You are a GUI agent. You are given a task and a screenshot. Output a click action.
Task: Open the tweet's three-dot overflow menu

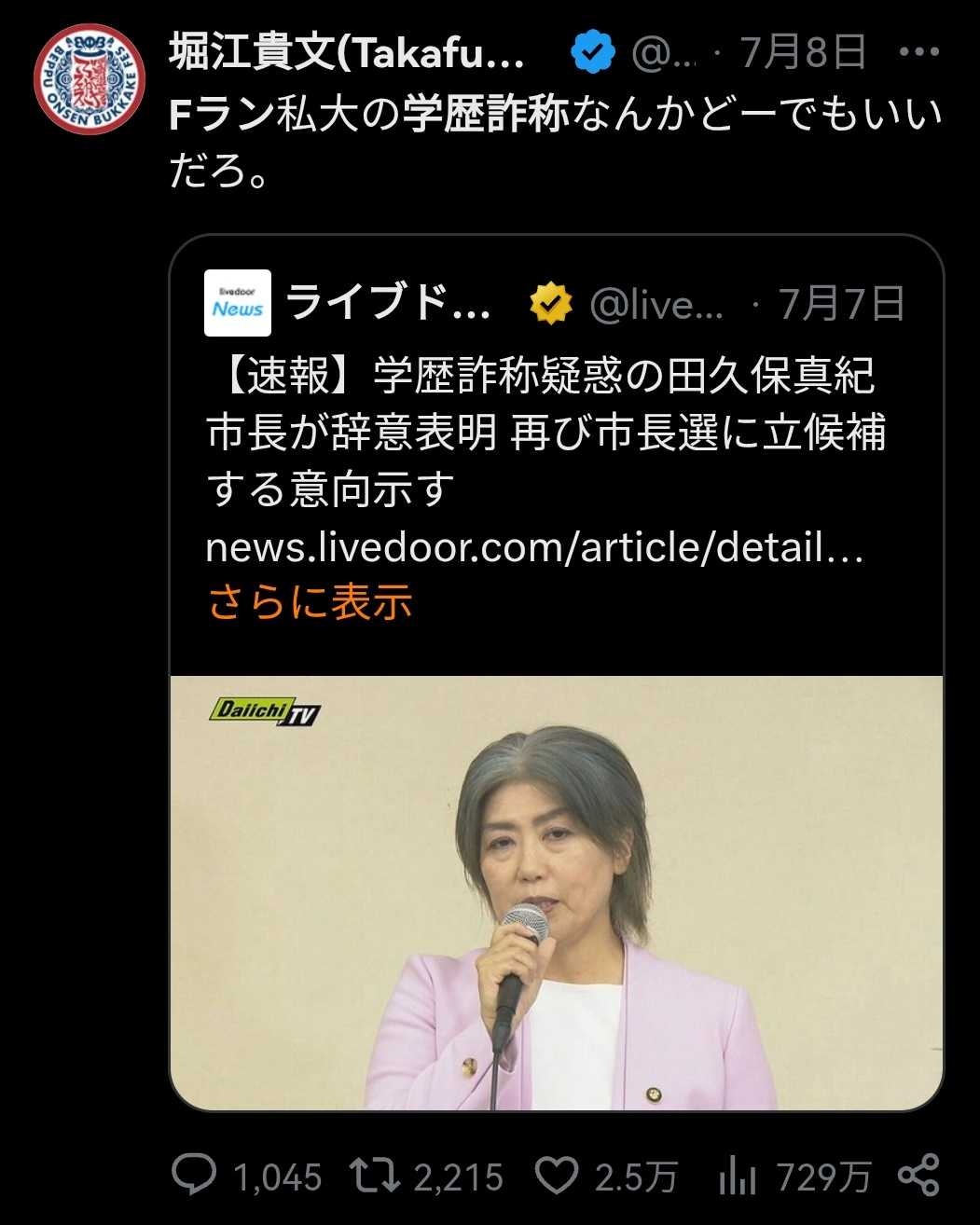coord(918,53)
